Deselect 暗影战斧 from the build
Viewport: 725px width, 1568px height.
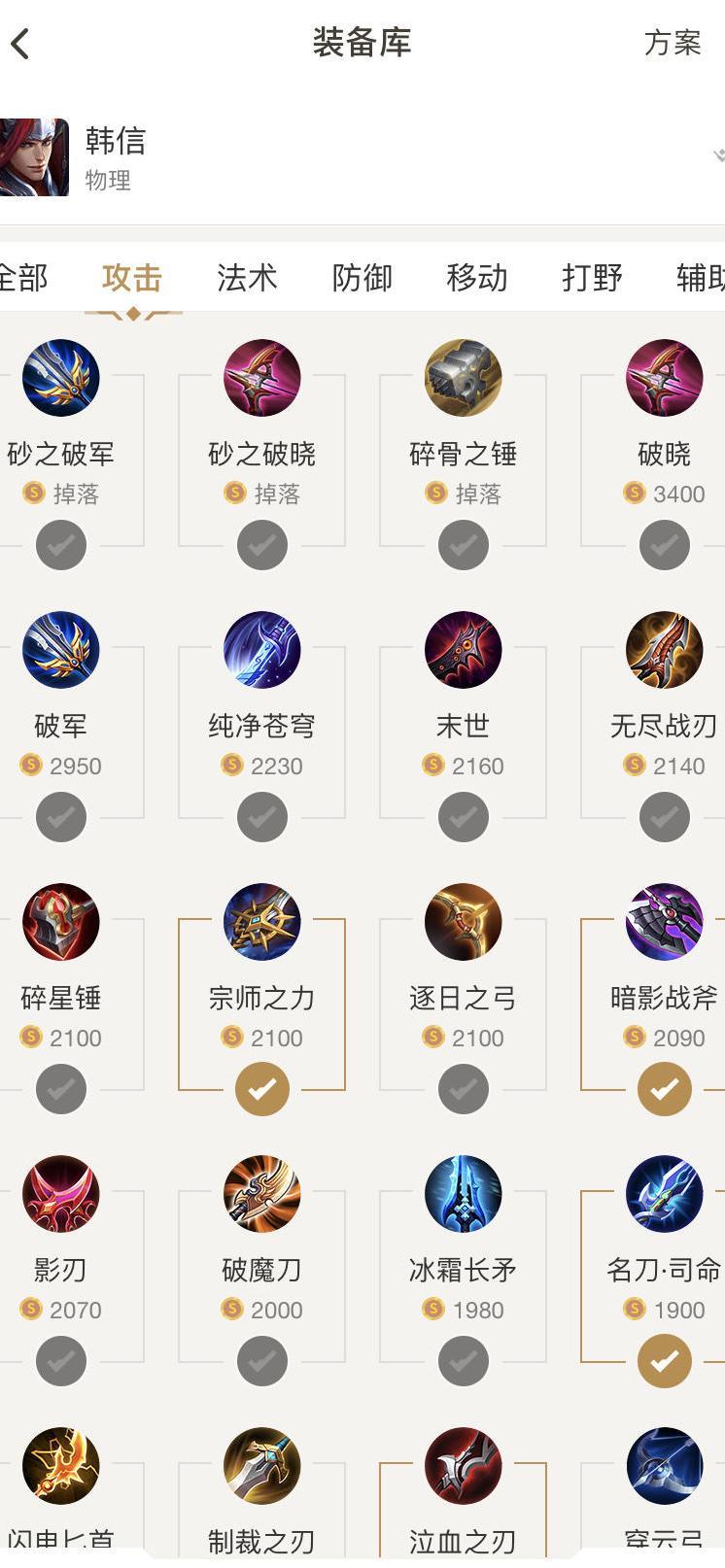point(665,1089)
